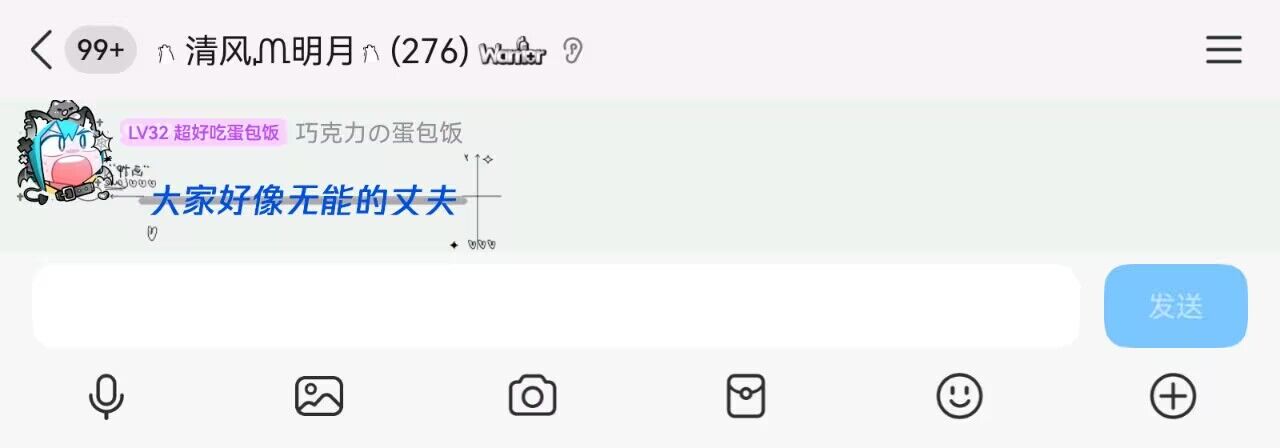Open more options with the plus icon
The height and width of the screenshot is (448, 1280).
1173,396
